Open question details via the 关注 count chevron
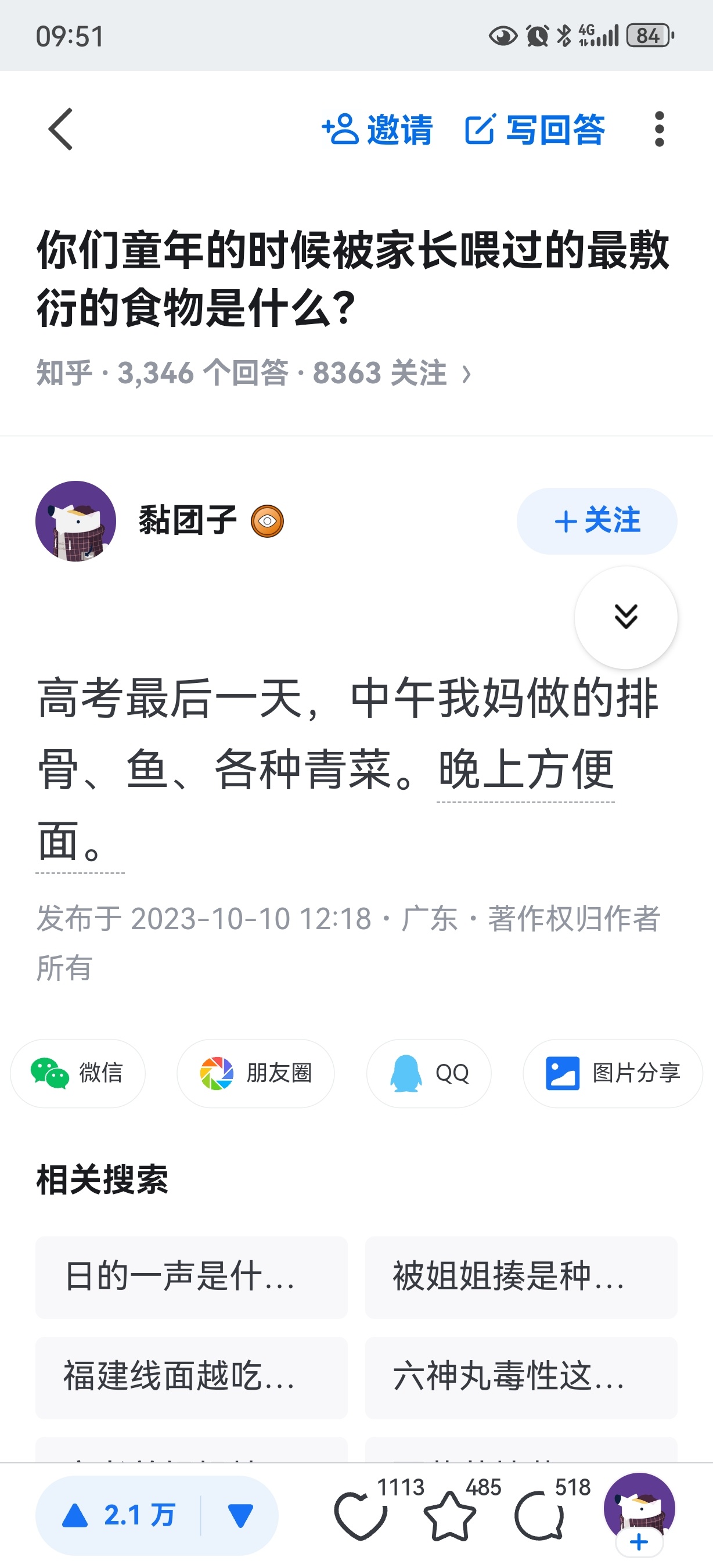713x1568 pixels. coord(466,374)
